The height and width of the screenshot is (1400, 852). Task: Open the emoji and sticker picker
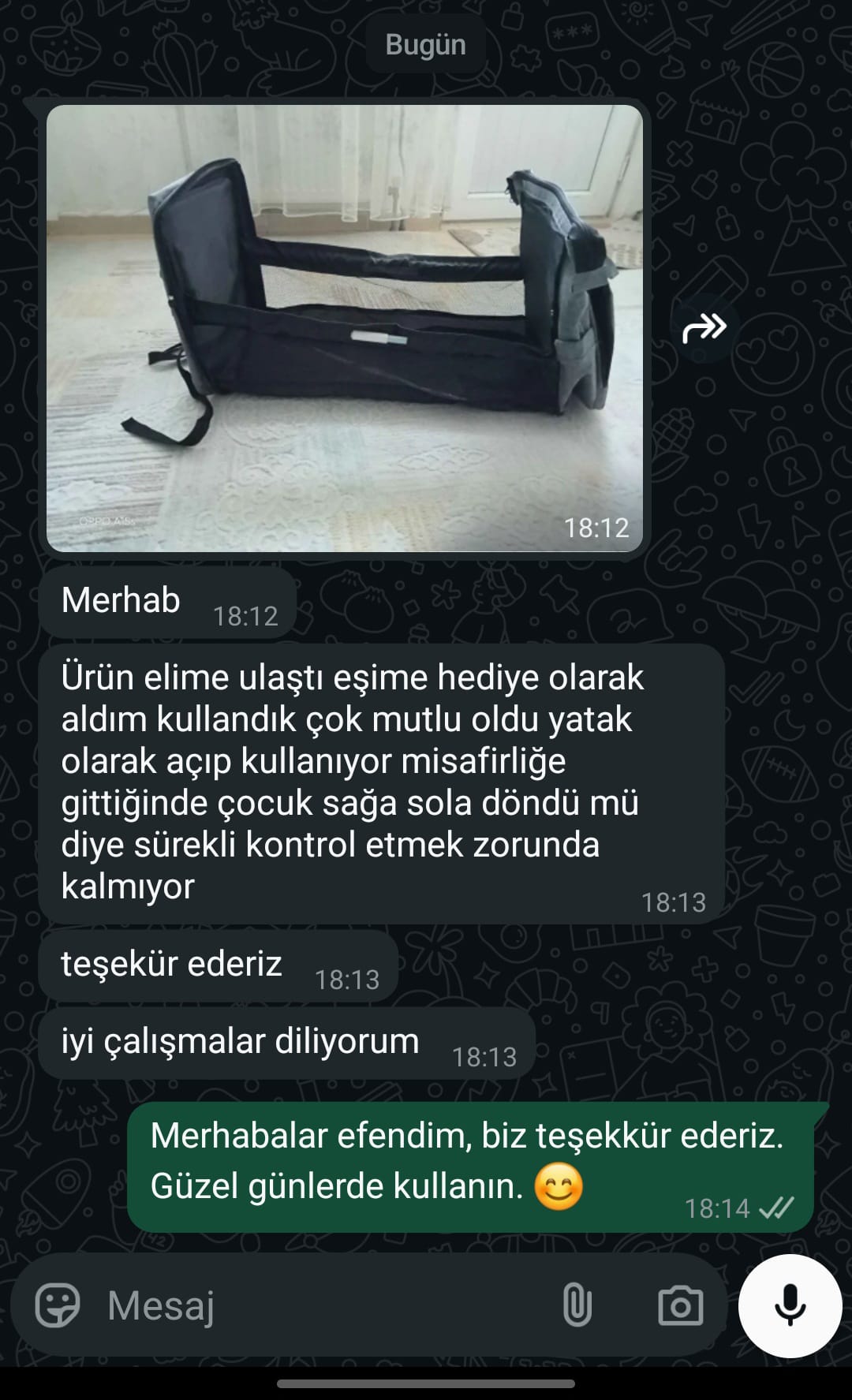58,1305
